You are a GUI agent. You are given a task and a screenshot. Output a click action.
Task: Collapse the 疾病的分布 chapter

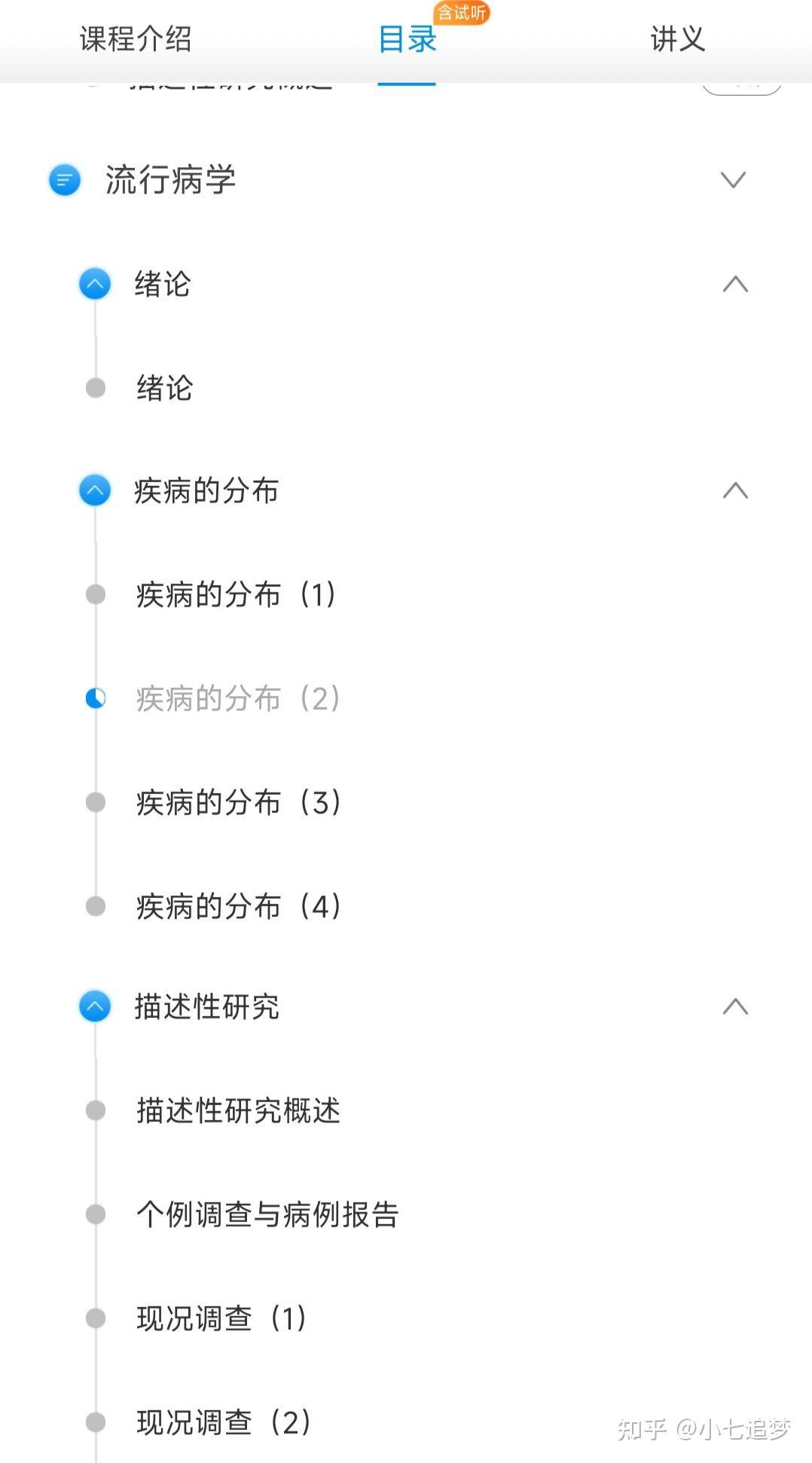(x=734, y=491)
